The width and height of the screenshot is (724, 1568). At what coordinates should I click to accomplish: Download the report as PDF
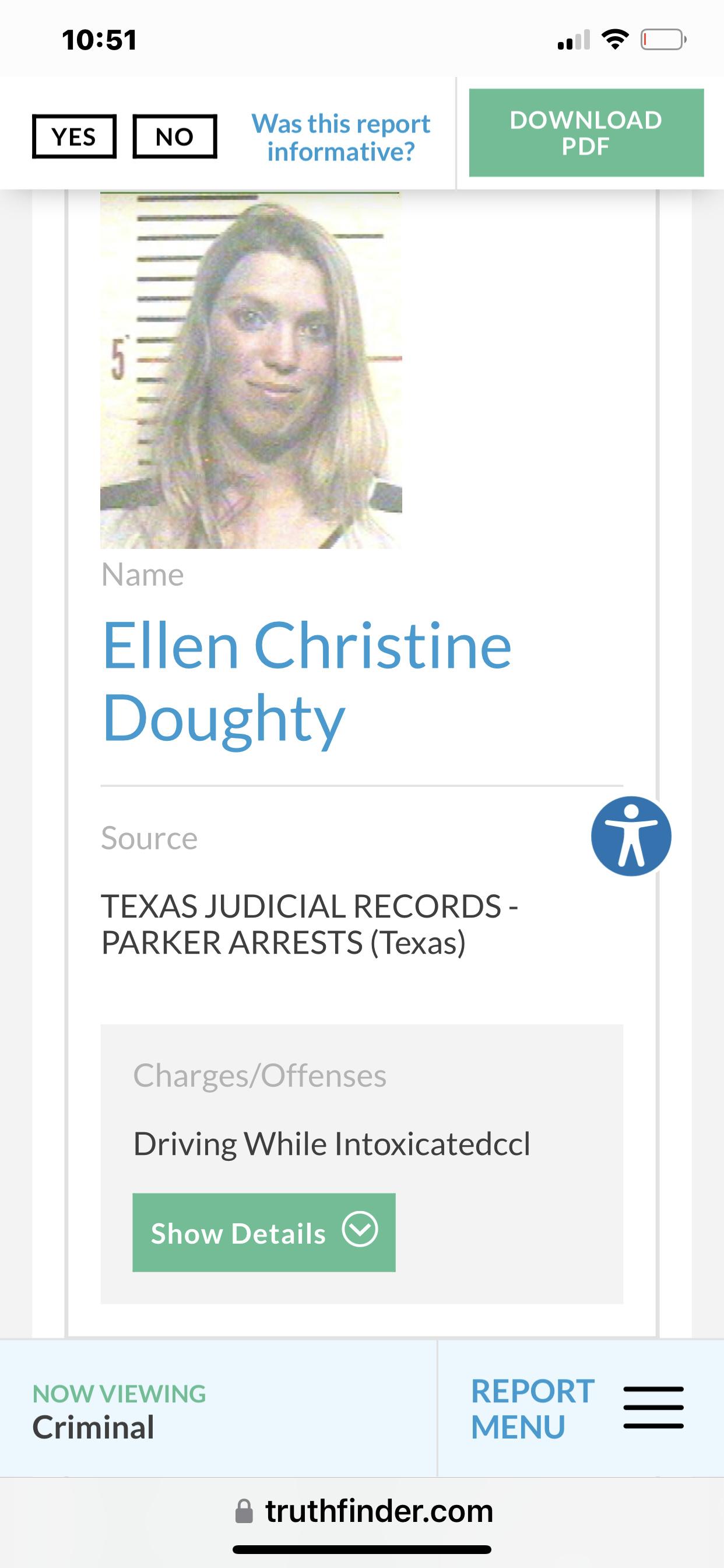point(586,132)
